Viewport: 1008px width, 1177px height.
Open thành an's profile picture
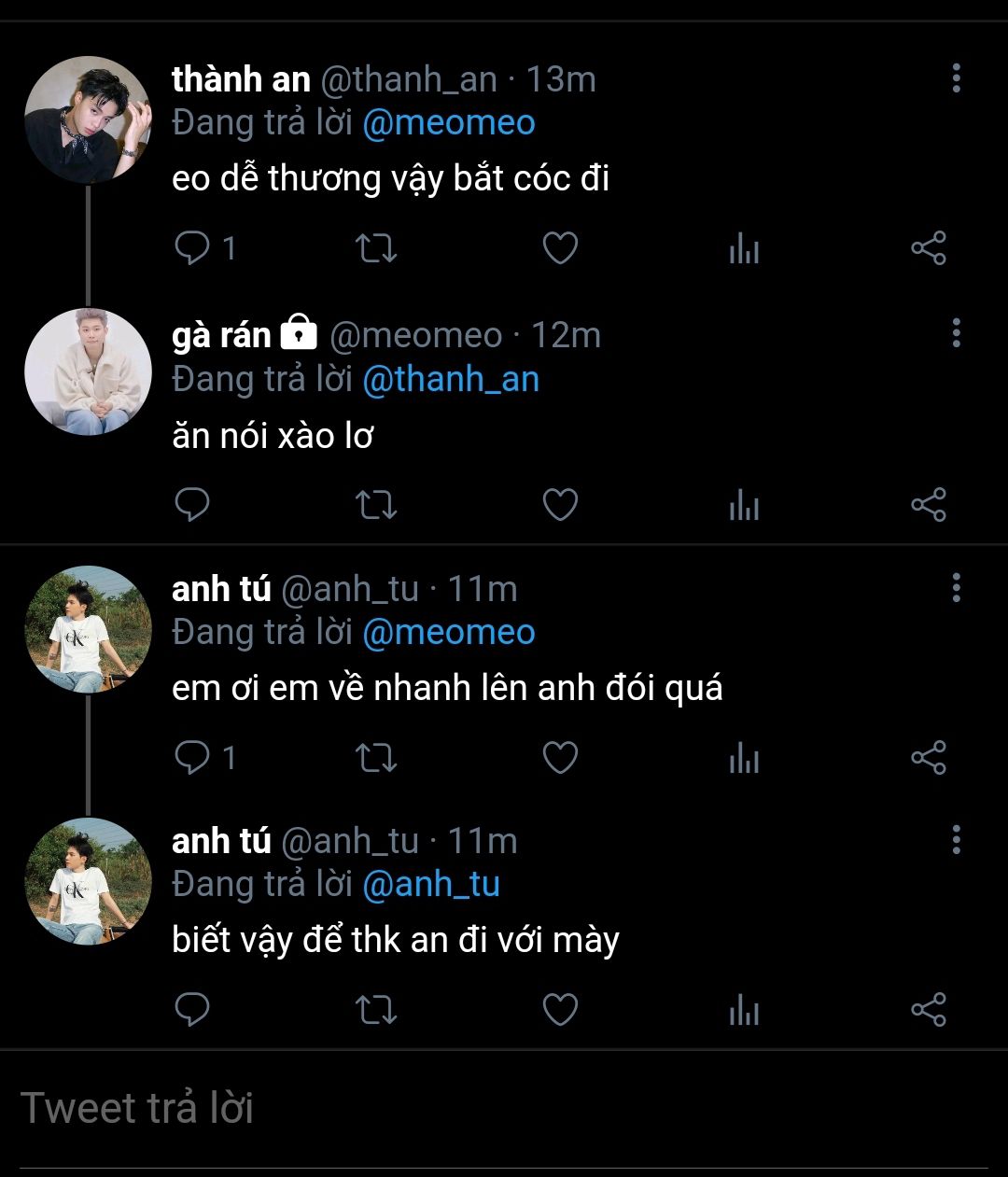coord(88,119)
